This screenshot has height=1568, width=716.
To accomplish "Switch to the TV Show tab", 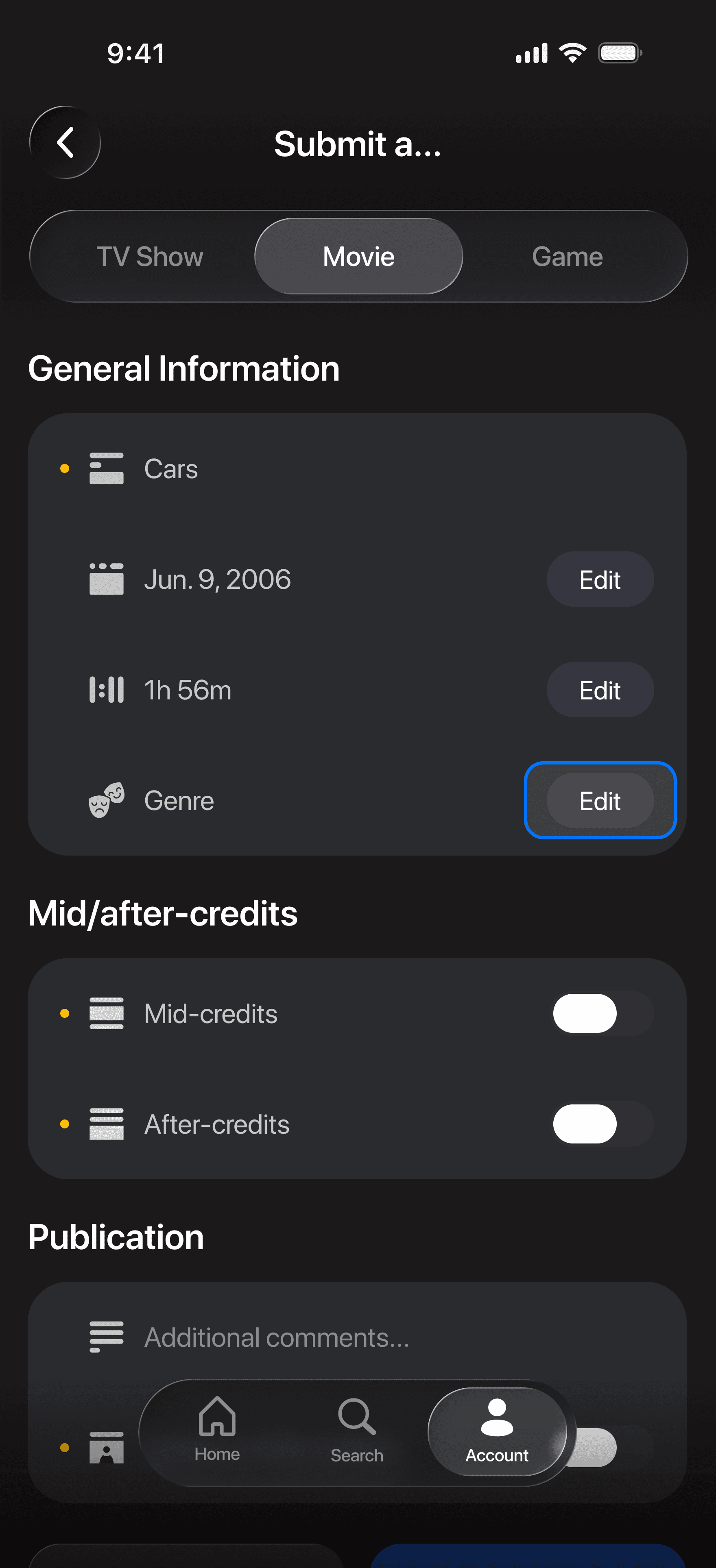I will [148, 256].
